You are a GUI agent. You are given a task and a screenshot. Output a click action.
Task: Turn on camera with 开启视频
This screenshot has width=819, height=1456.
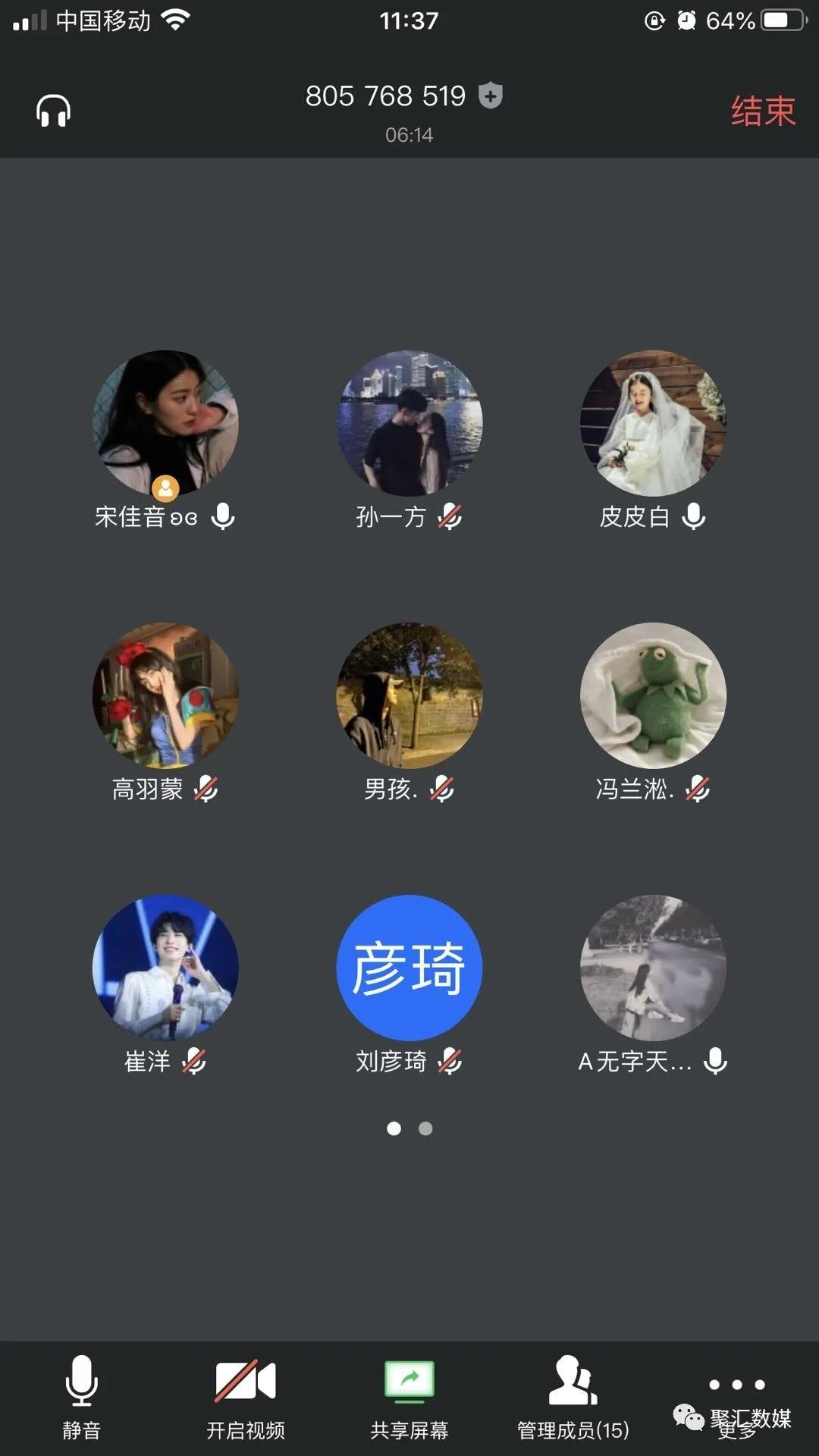(x=245, y=1397)
